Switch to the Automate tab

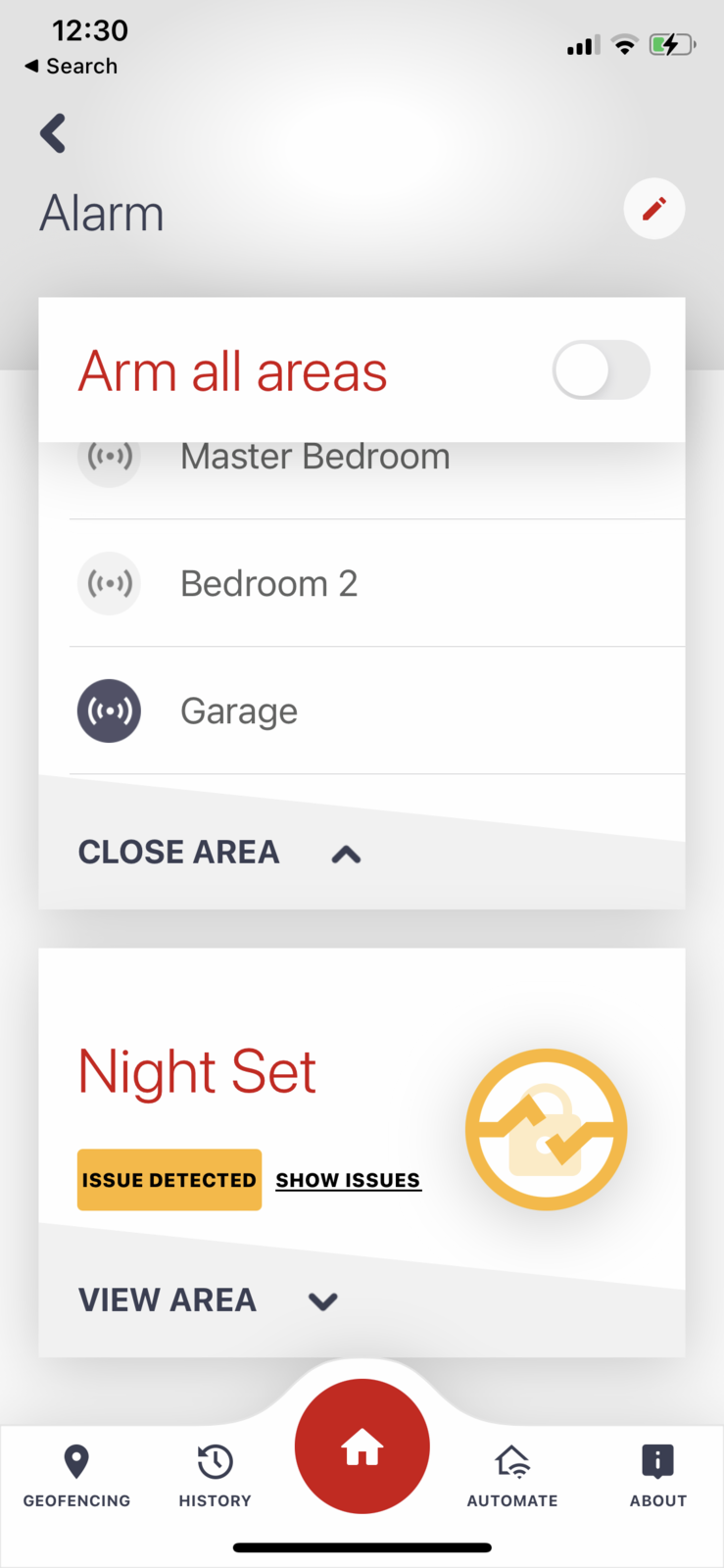(511, 1475)
